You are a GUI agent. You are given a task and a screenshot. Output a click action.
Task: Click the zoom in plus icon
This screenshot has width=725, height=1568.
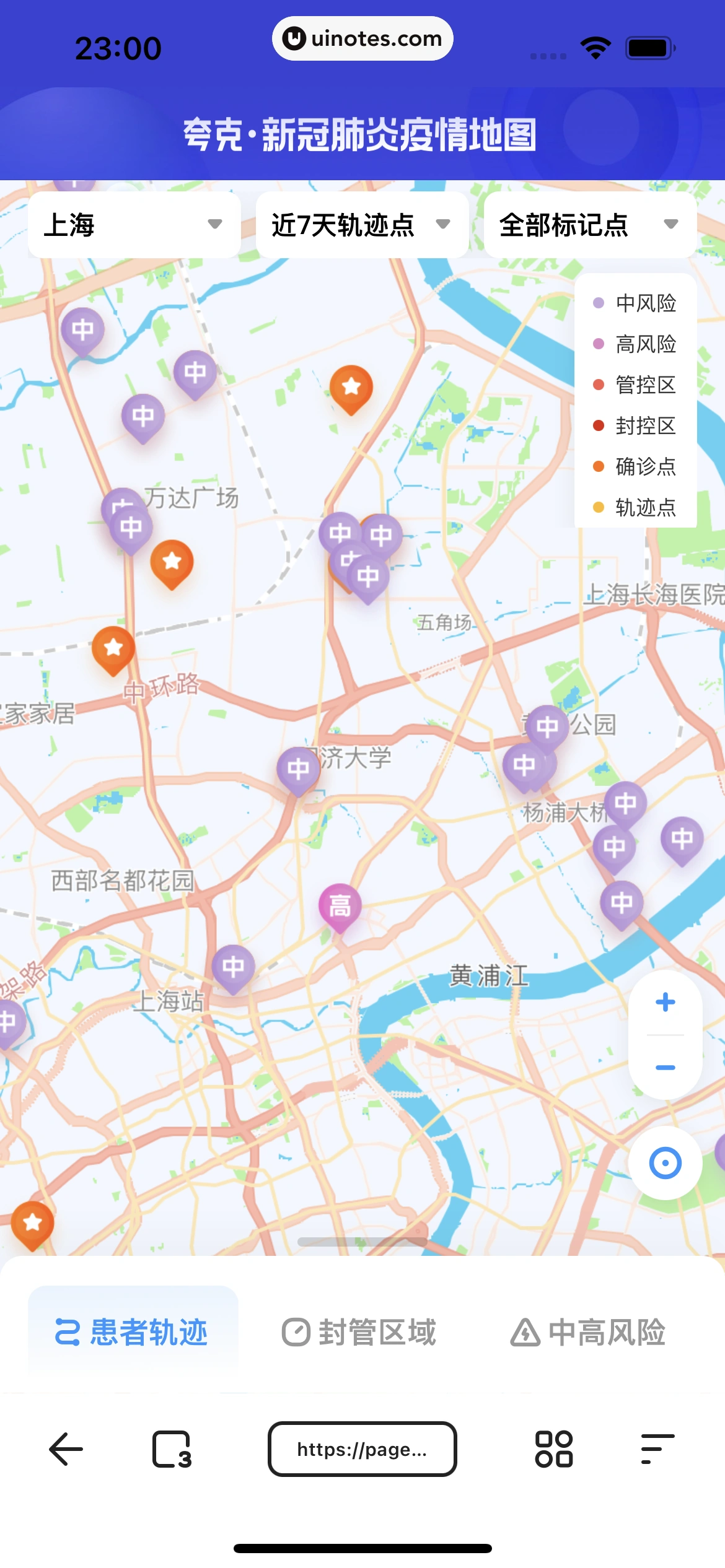click(x=664, y=1003)
